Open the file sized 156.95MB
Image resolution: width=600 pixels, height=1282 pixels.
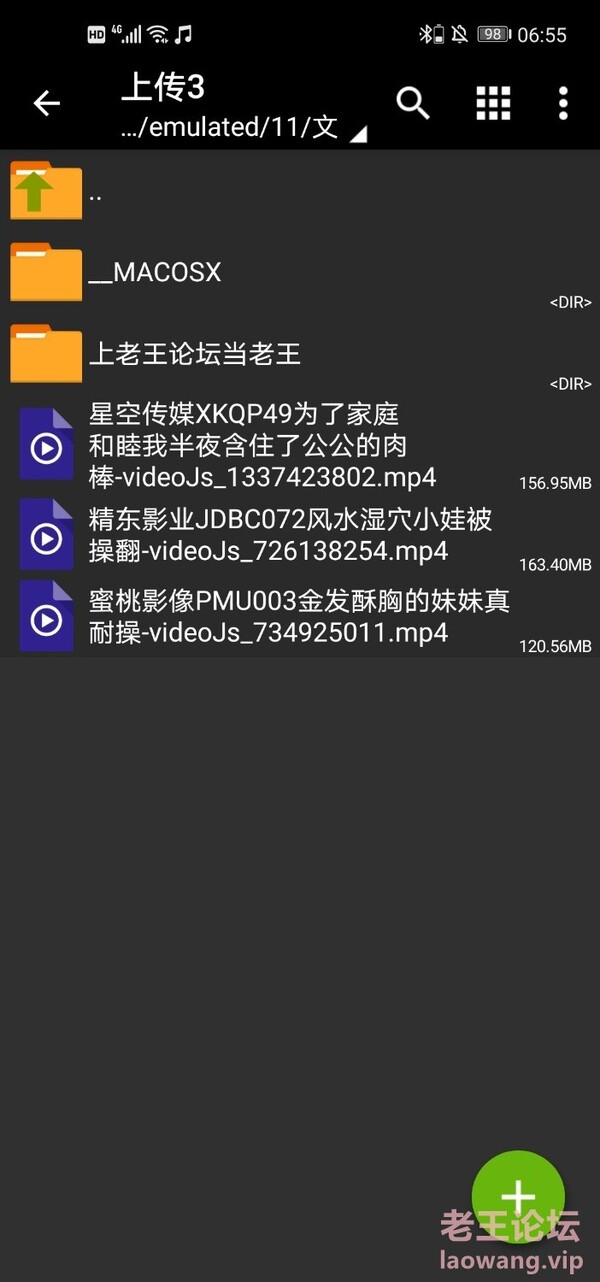[x=300, y=446]
